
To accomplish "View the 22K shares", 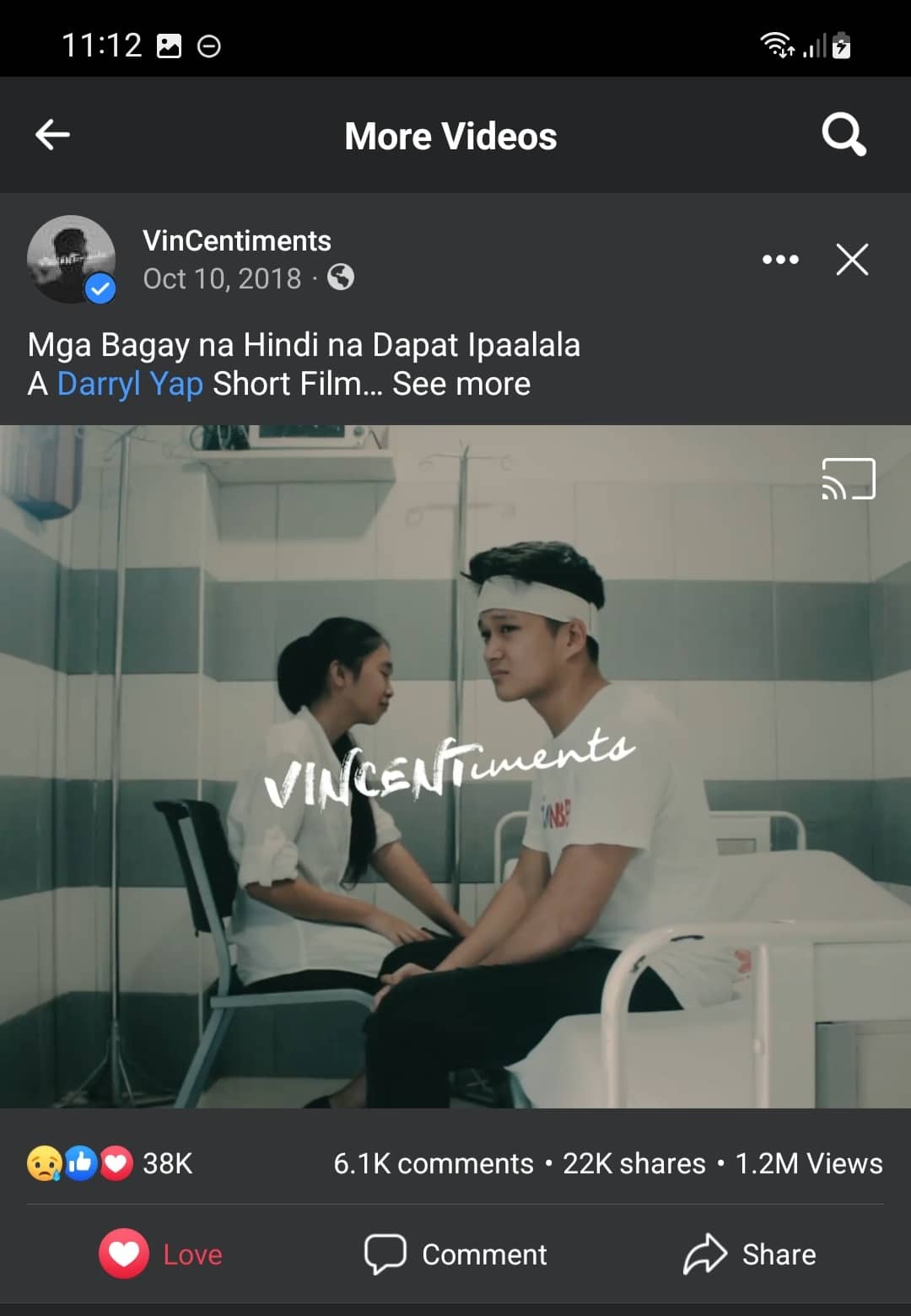I will 633,1163.
